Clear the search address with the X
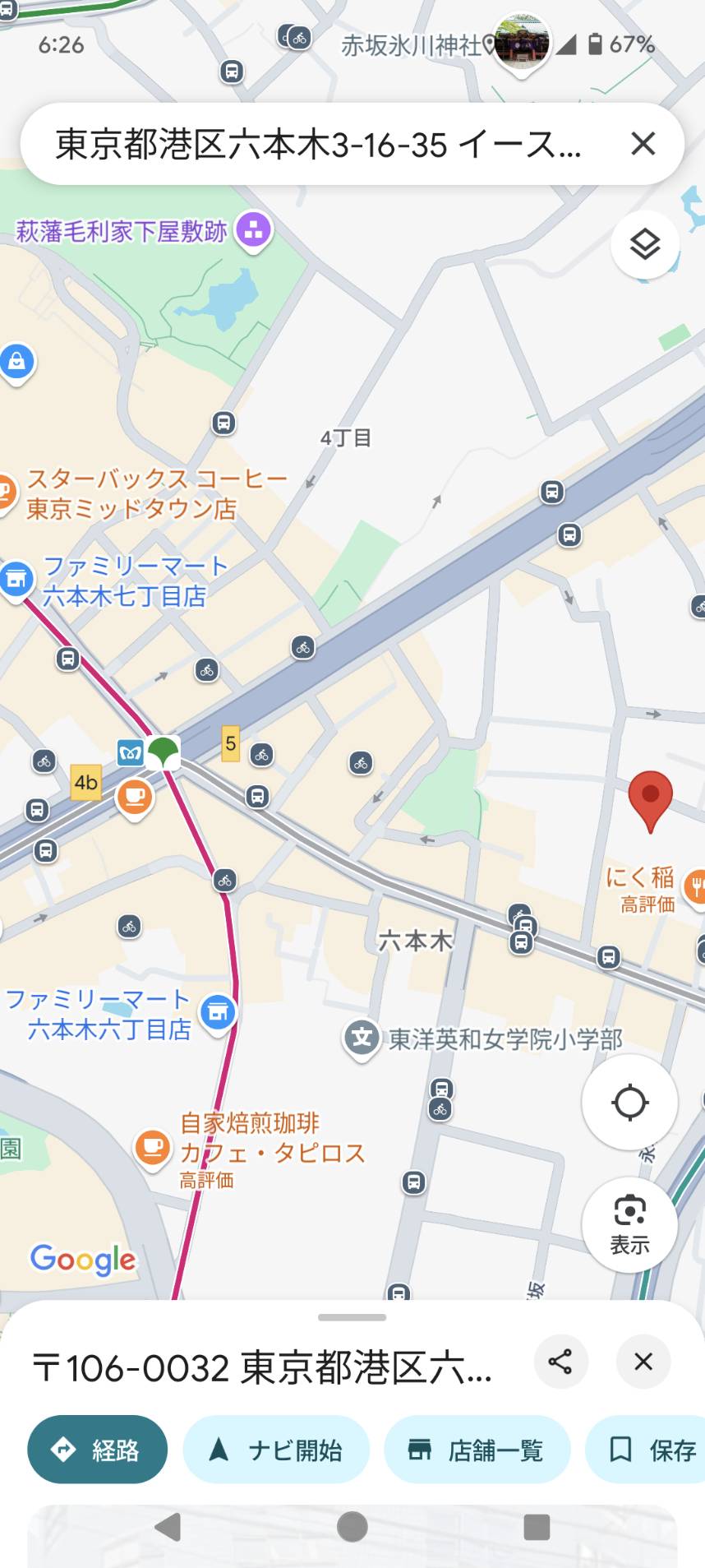 point(643,144)
